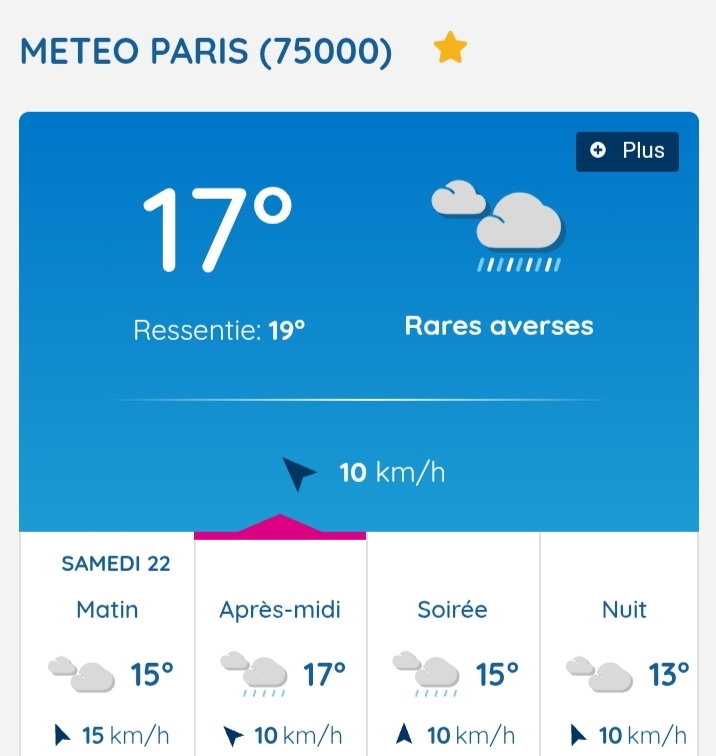Switch to the Soirée forecast
The height and width of the screenshot is (756, 716).
point(453,650)
